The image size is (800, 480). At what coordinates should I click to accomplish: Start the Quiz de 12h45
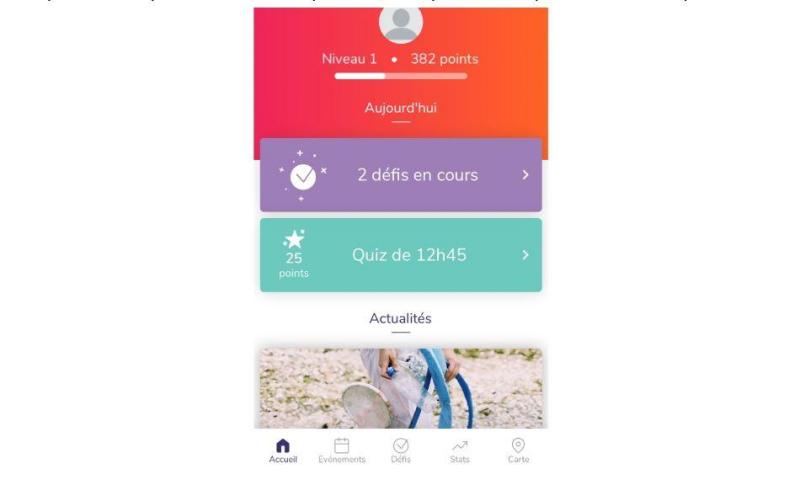click(401, 255)
